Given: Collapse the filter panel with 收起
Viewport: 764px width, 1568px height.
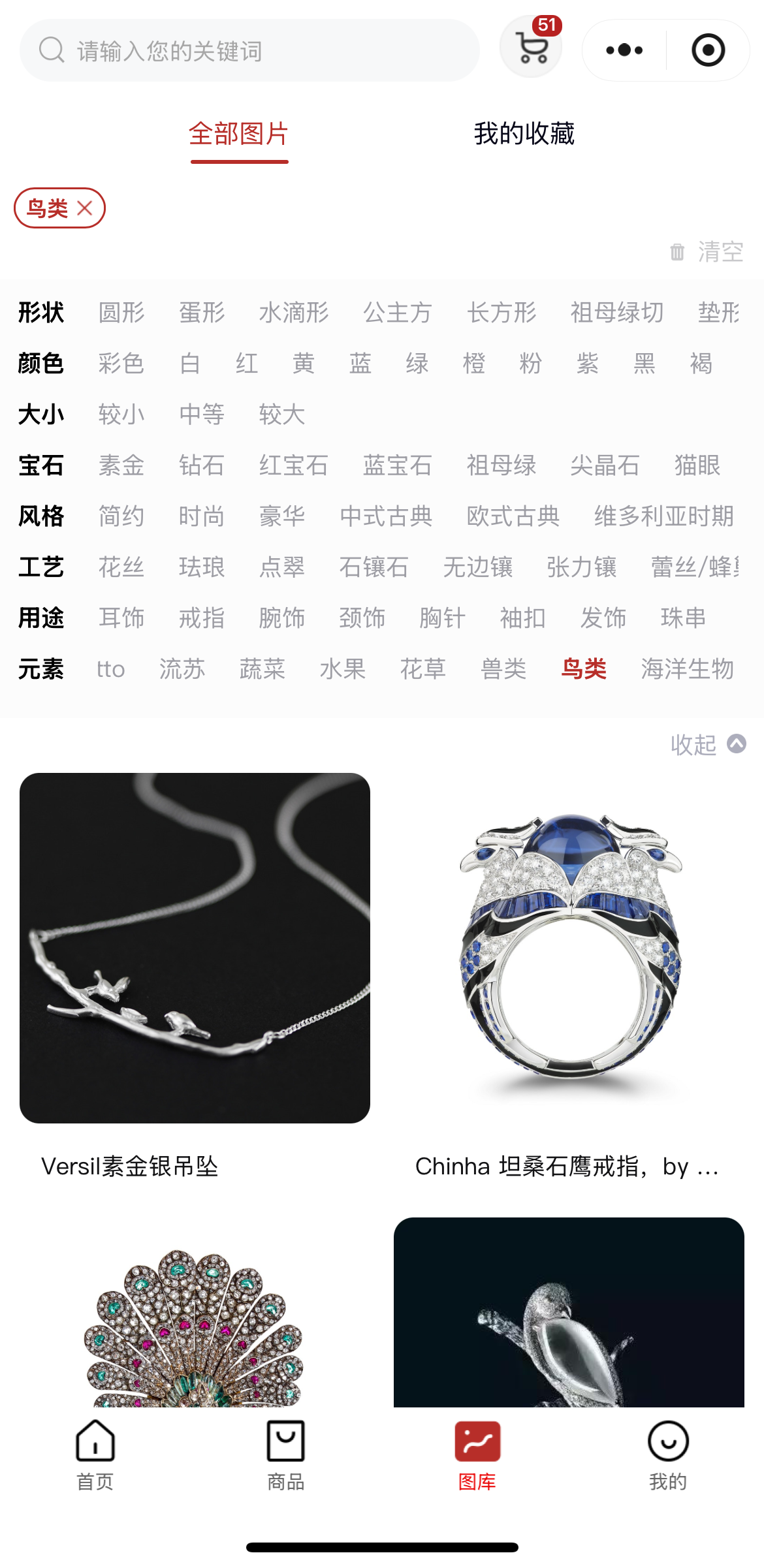Looking at the screenshot, I should [x=708, y=745].
